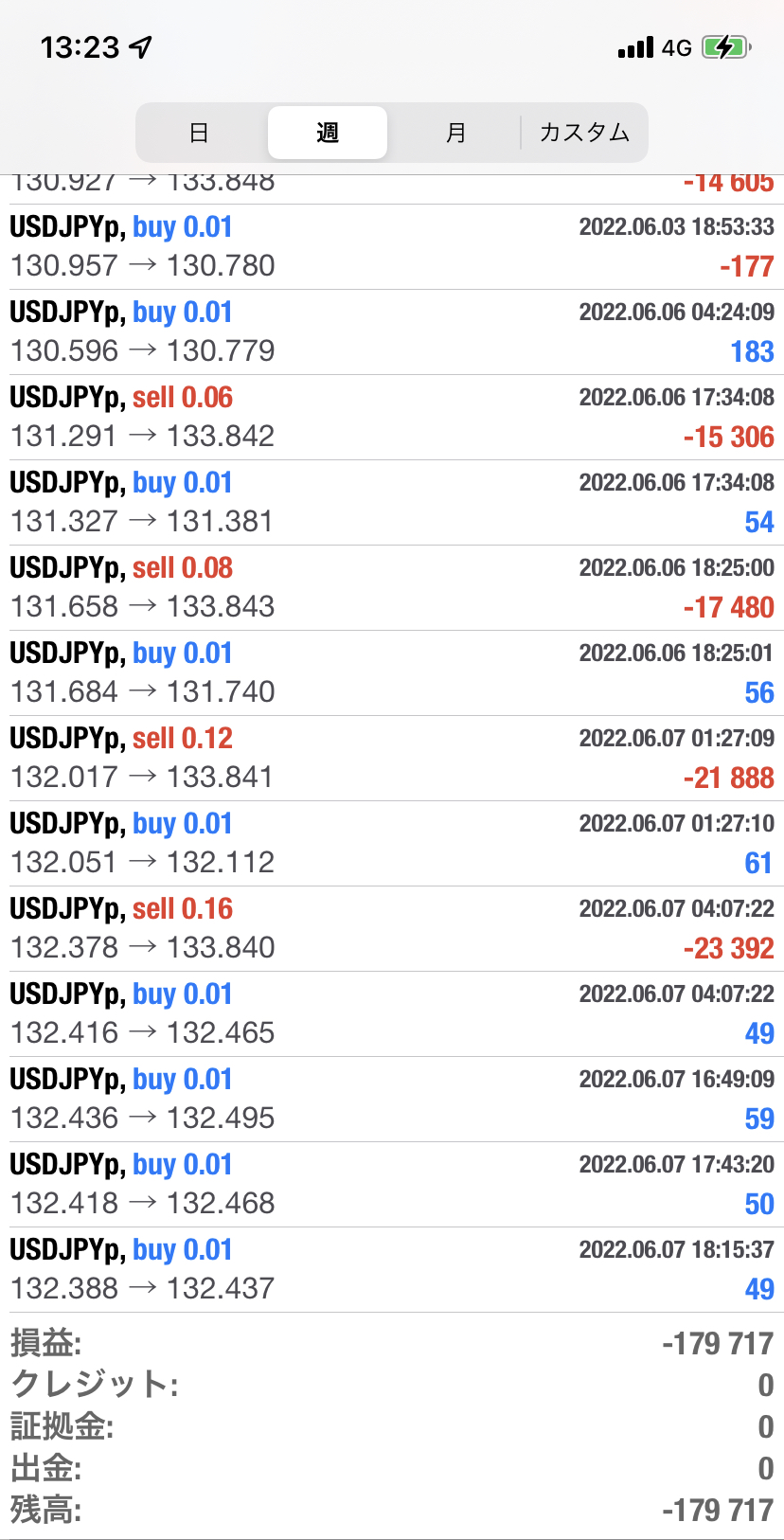The image size is (784, 1540).
Task: Open the sell 0.12 trade at 132.017
Action: (392, 759)
